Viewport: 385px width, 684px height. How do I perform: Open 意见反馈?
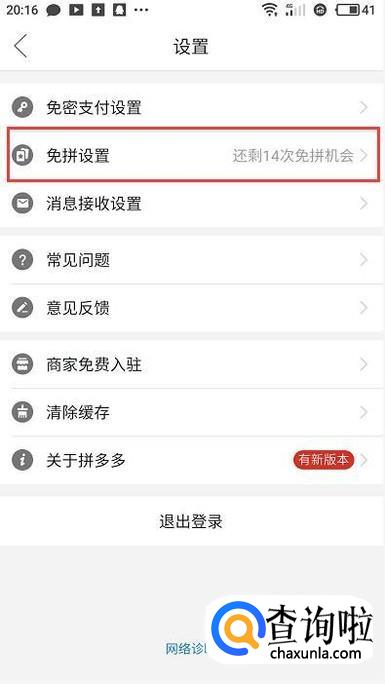[192, 308]
